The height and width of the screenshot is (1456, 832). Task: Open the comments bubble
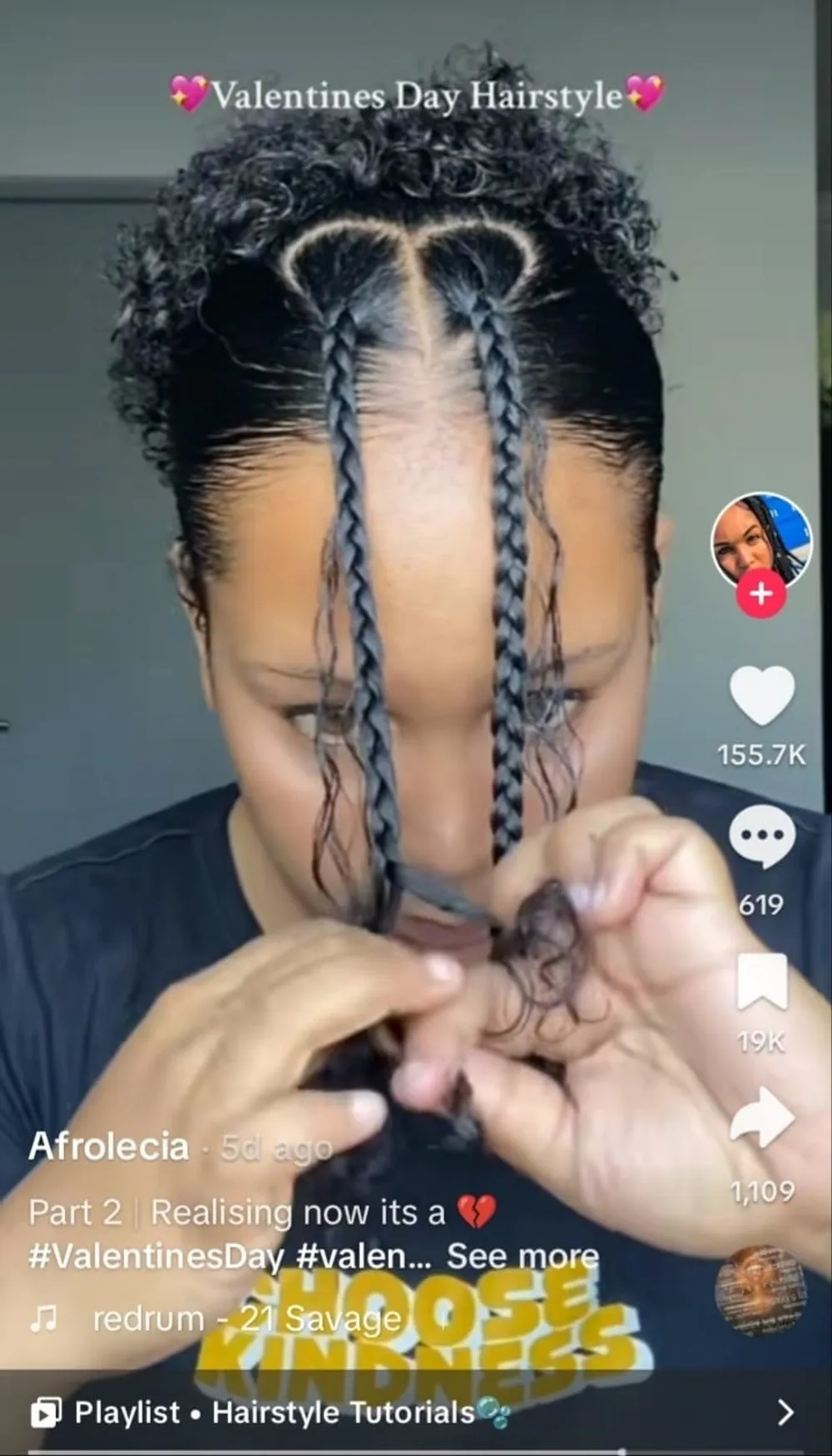click(761, 838)
